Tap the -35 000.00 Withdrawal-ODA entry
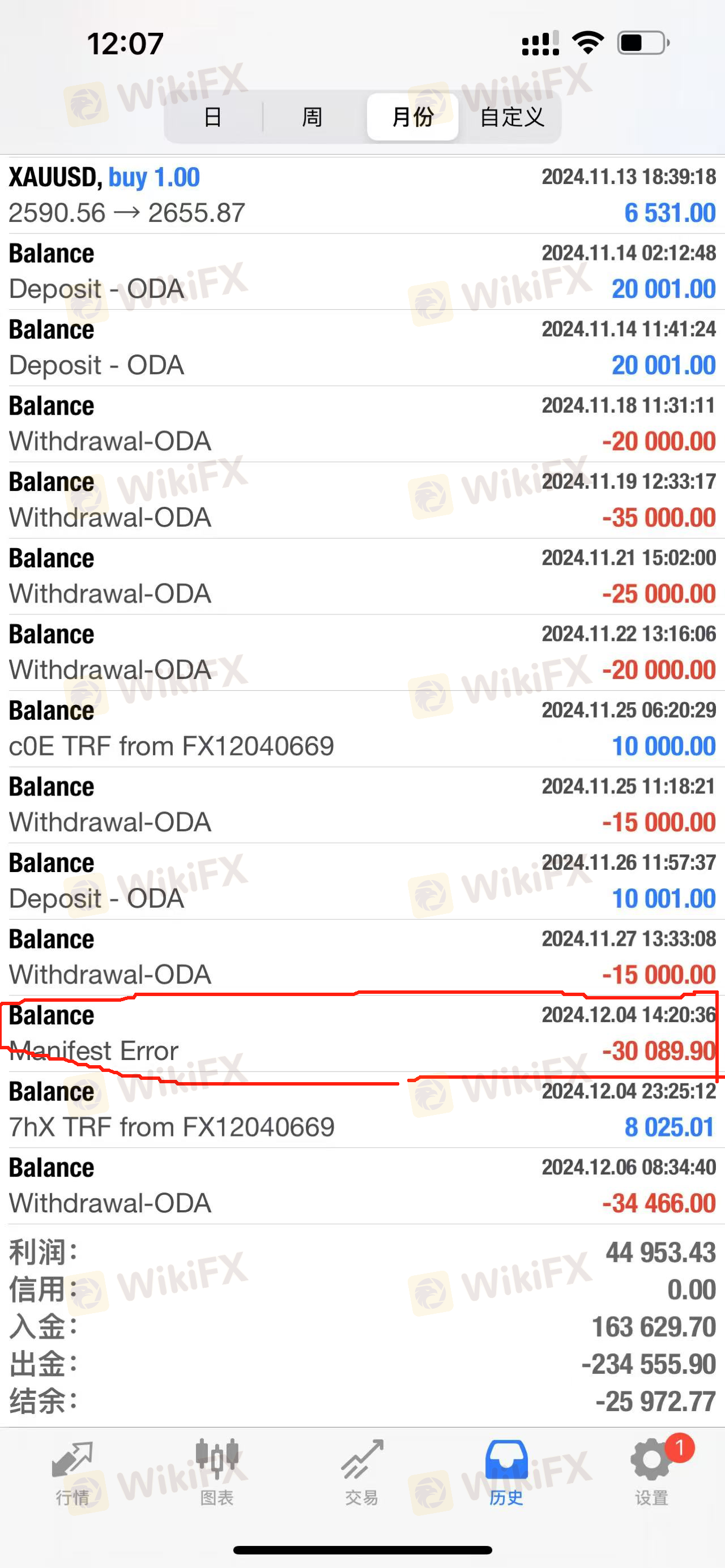This screenshot has height=1568, width=725. 362,500
